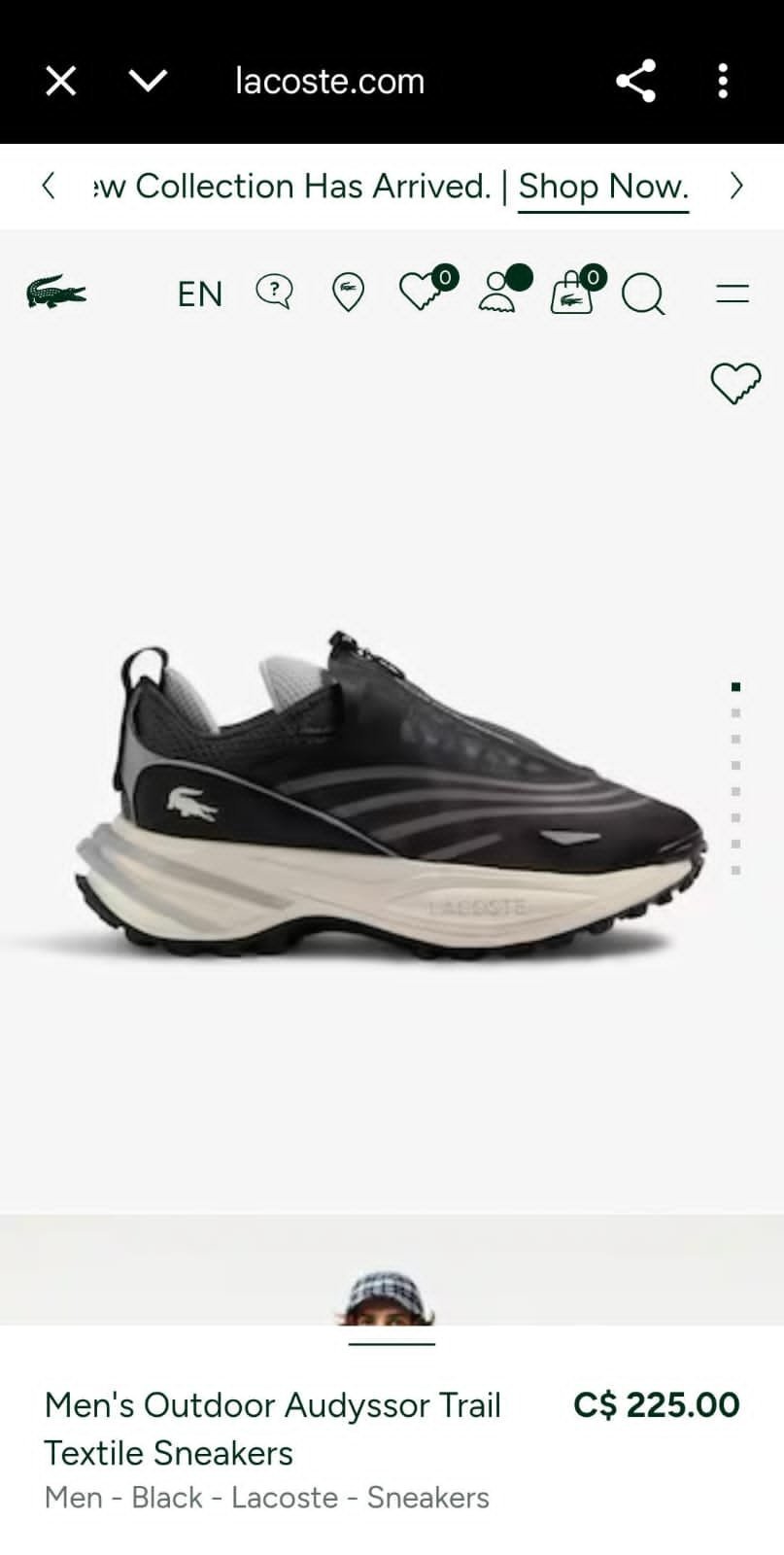Change language with EN selector
This screenshot has width=784, height=1555.
tap(199, 294)
